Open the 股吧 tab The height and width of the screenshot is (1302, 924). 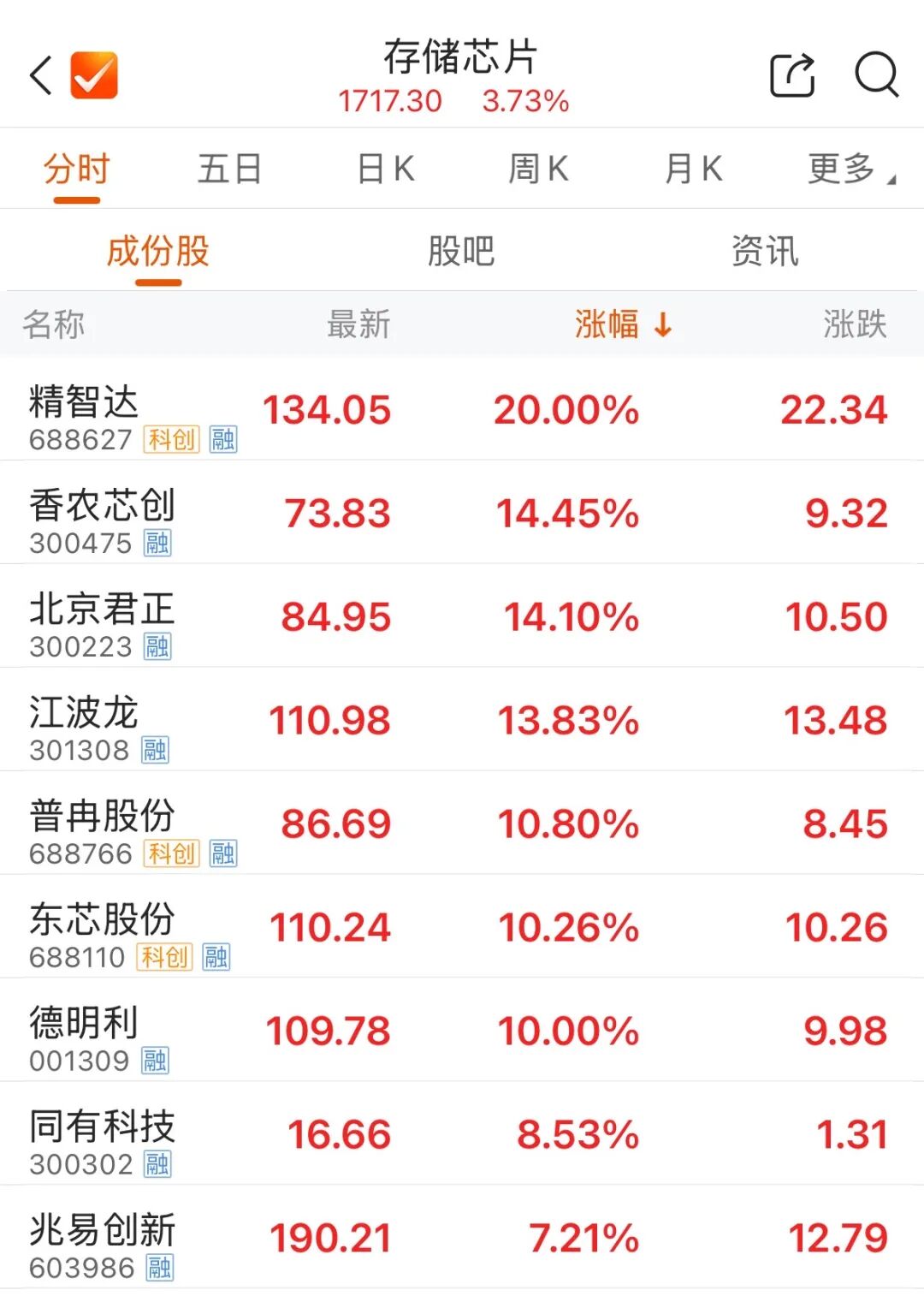point(461,251)
